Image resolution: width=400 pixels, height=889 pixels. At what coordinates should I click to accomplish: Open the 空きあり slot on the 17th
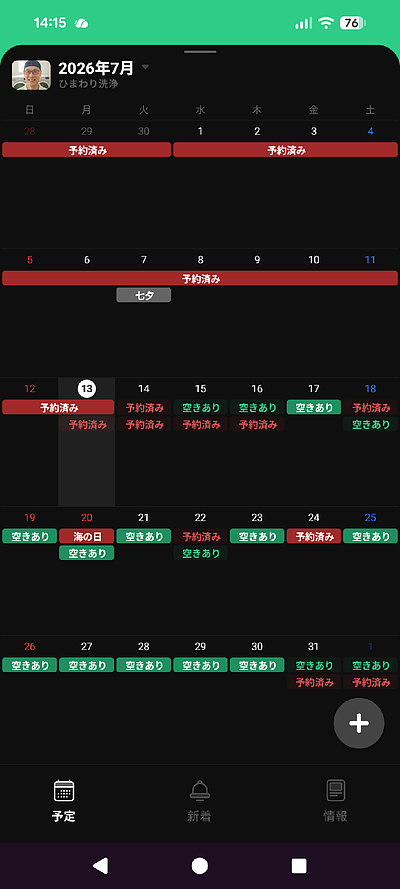click(314, 407)
